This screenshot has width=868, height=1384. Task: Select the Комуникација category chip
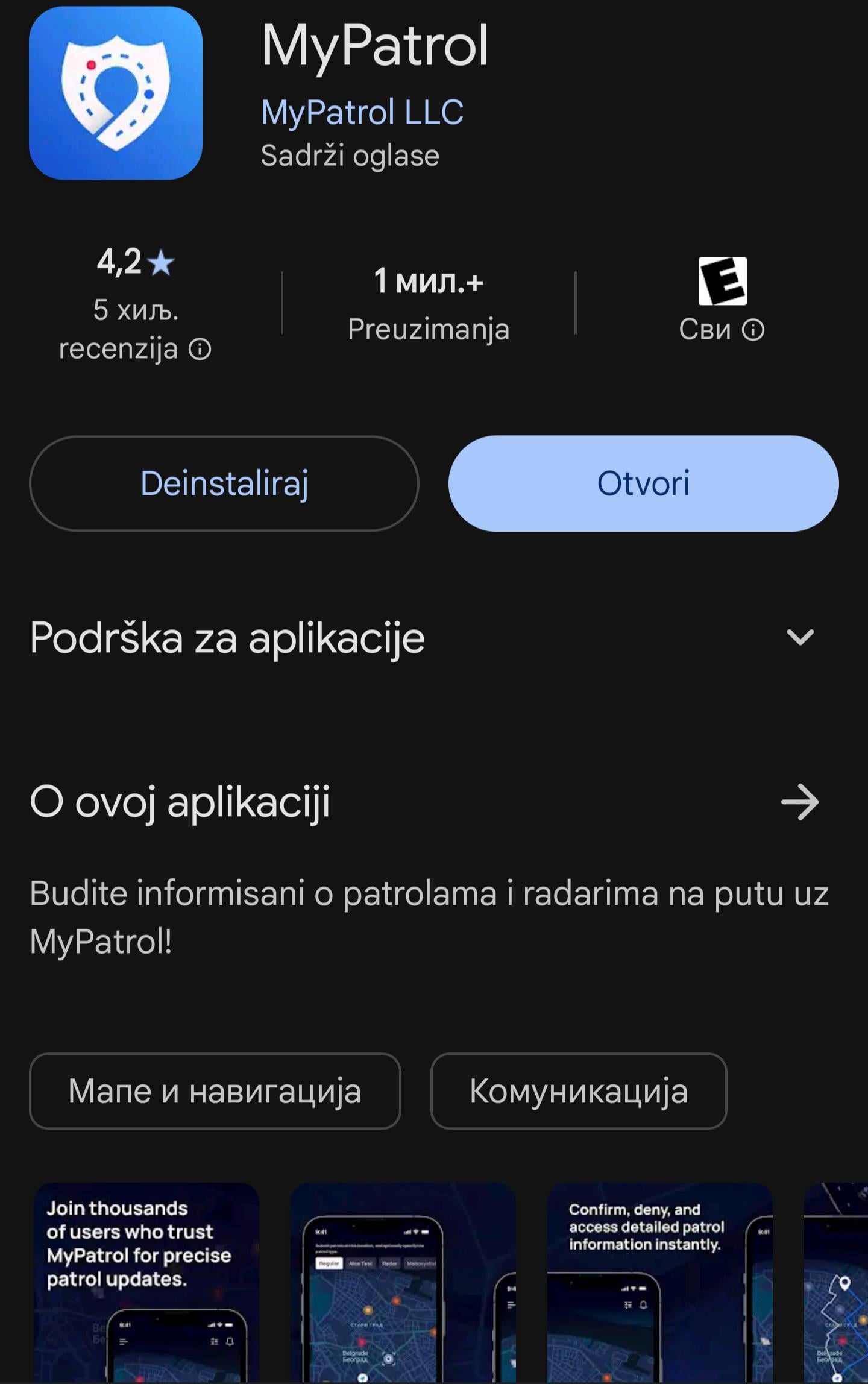pyautogui.click(x=578, y=1091)
